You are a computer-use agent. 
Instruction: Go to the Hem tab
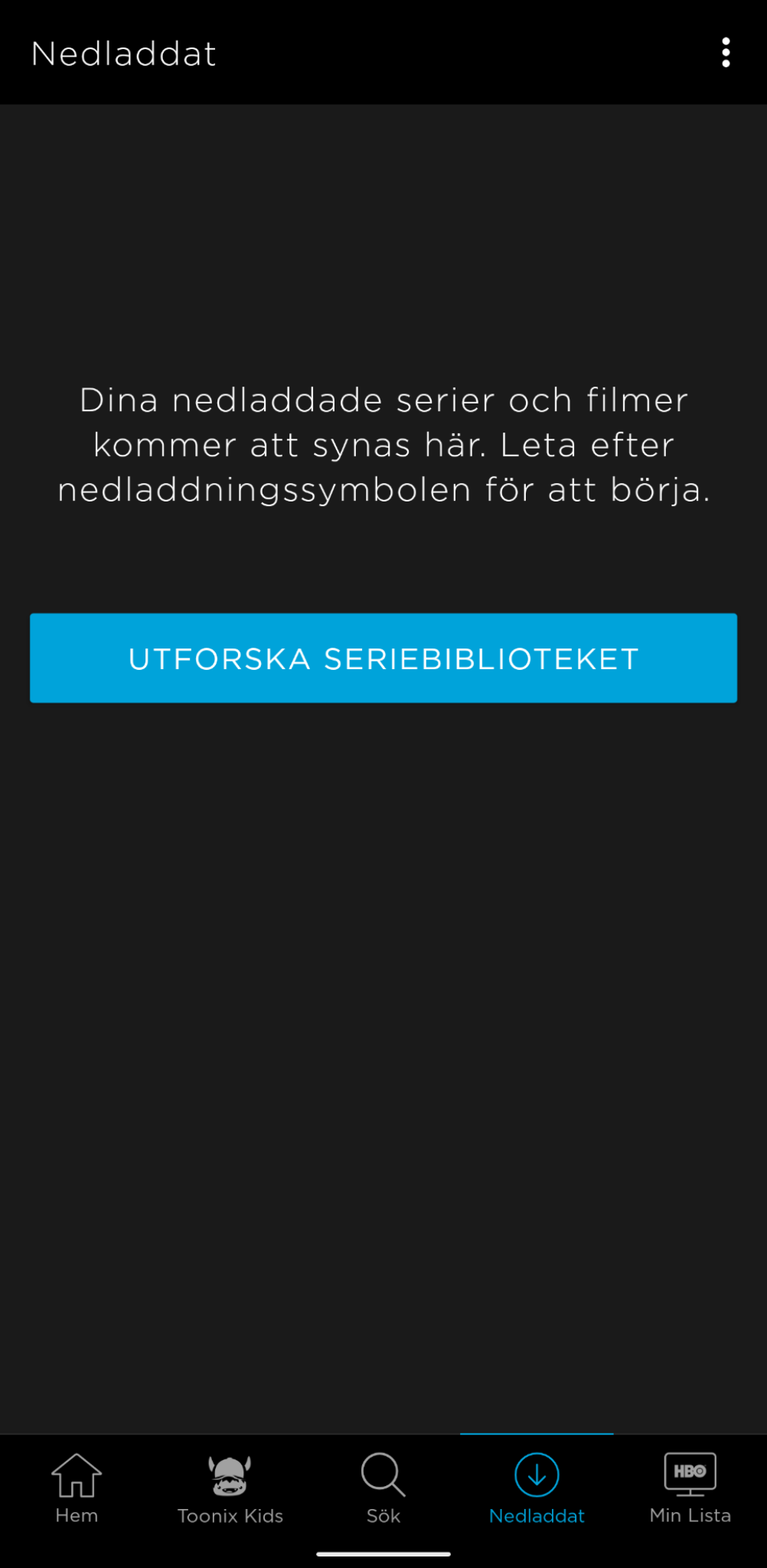pos(77,1489)
